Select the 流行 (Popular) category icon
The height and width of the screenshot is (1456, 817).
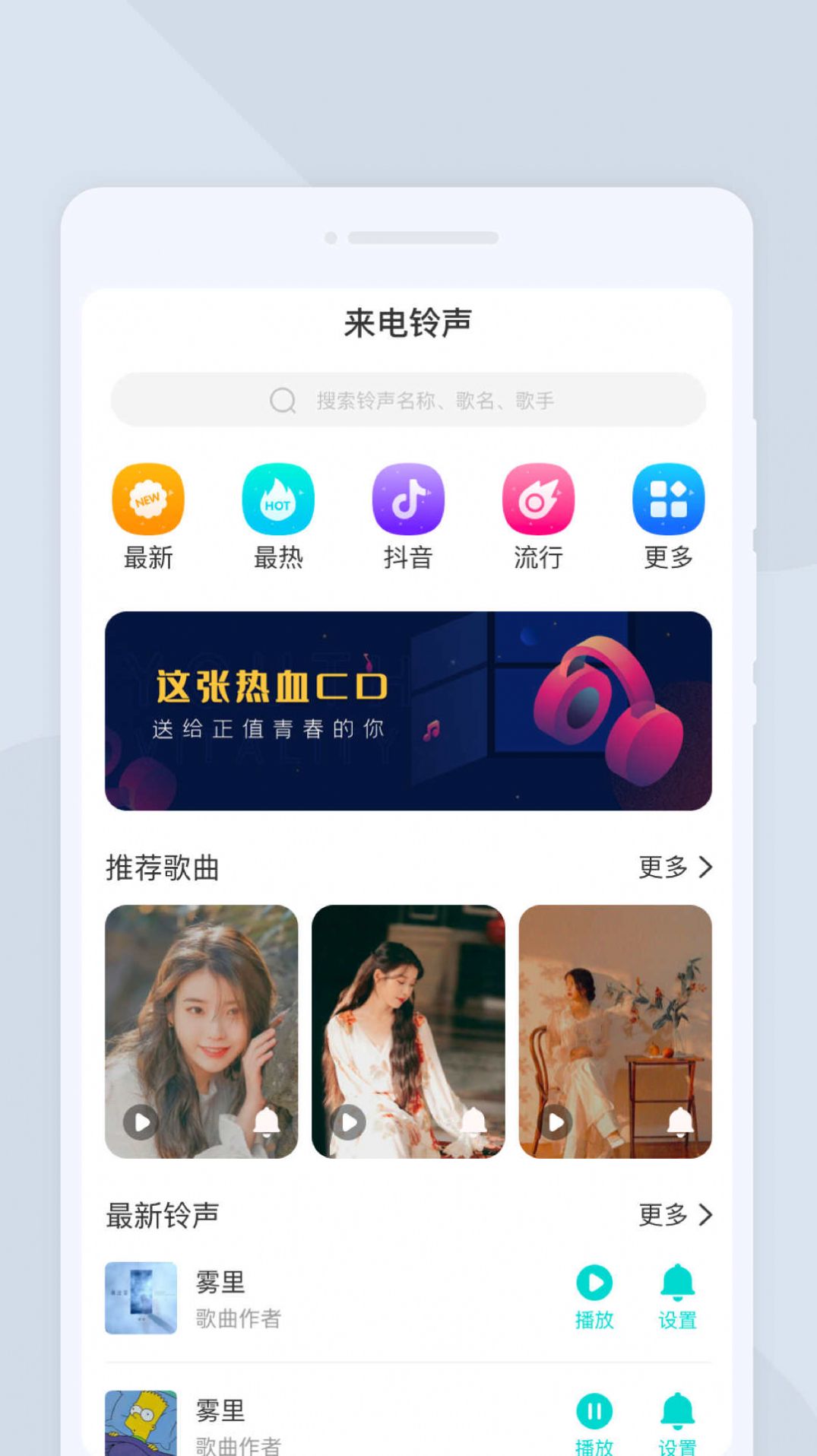point(538,501)
